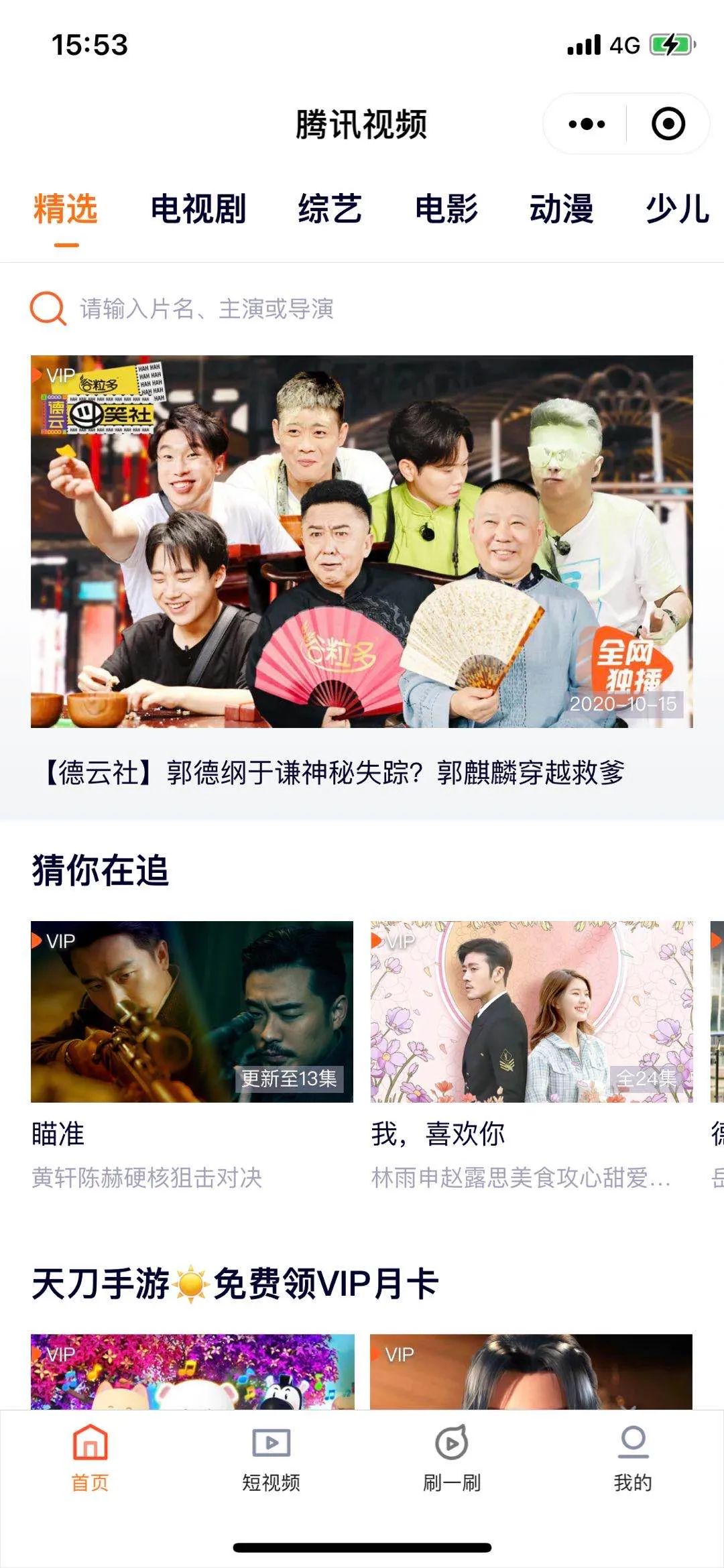Go to the 少儿 tab
Image resolution: width=724 pixels, height=1568 pixels.
pyautogui.click(x=677, y=208)
